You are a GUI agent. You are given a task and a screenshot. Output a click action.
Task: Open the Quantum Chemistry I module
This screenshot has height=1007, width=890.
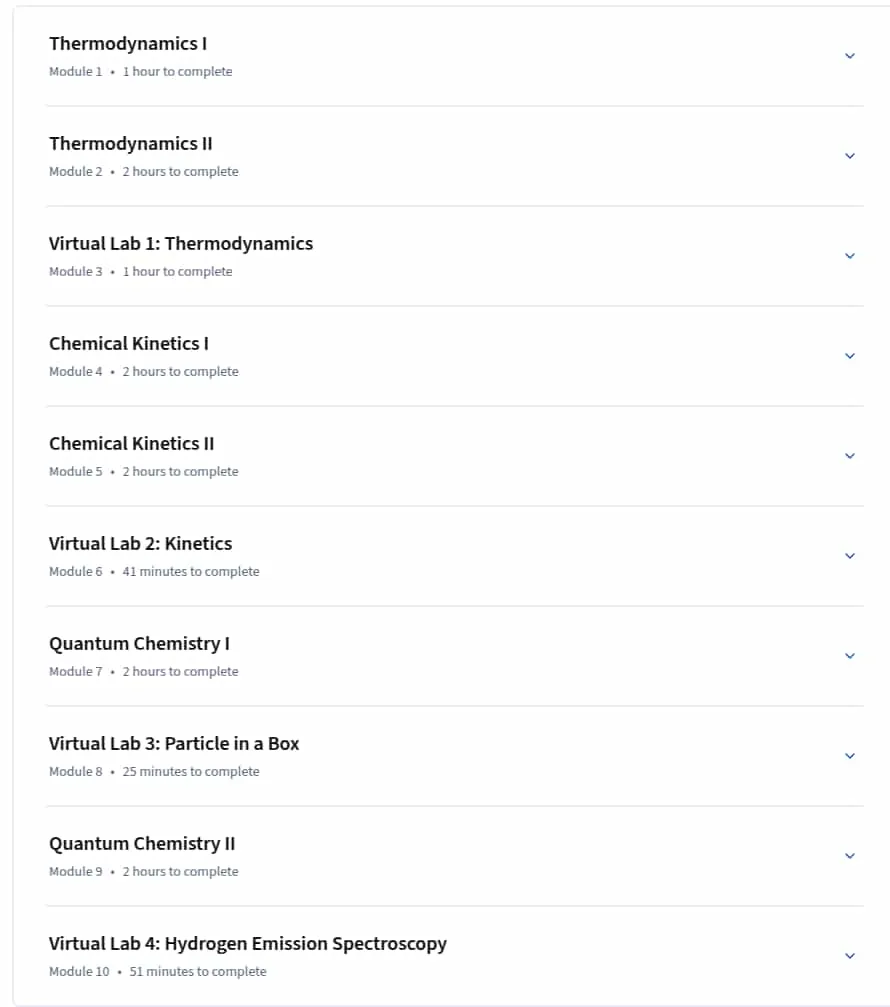coord(455,656)
